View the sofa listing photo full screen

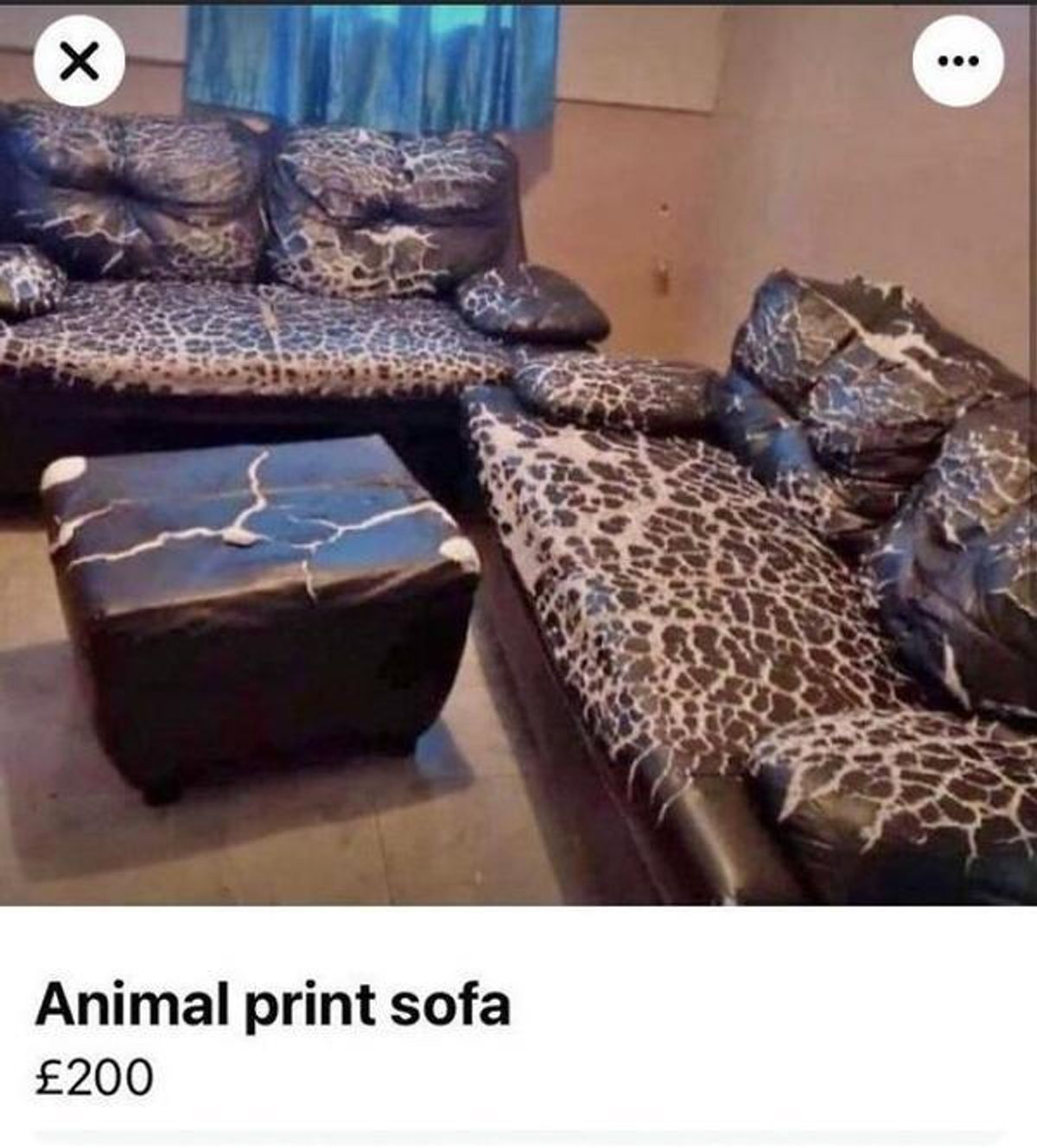518,484
